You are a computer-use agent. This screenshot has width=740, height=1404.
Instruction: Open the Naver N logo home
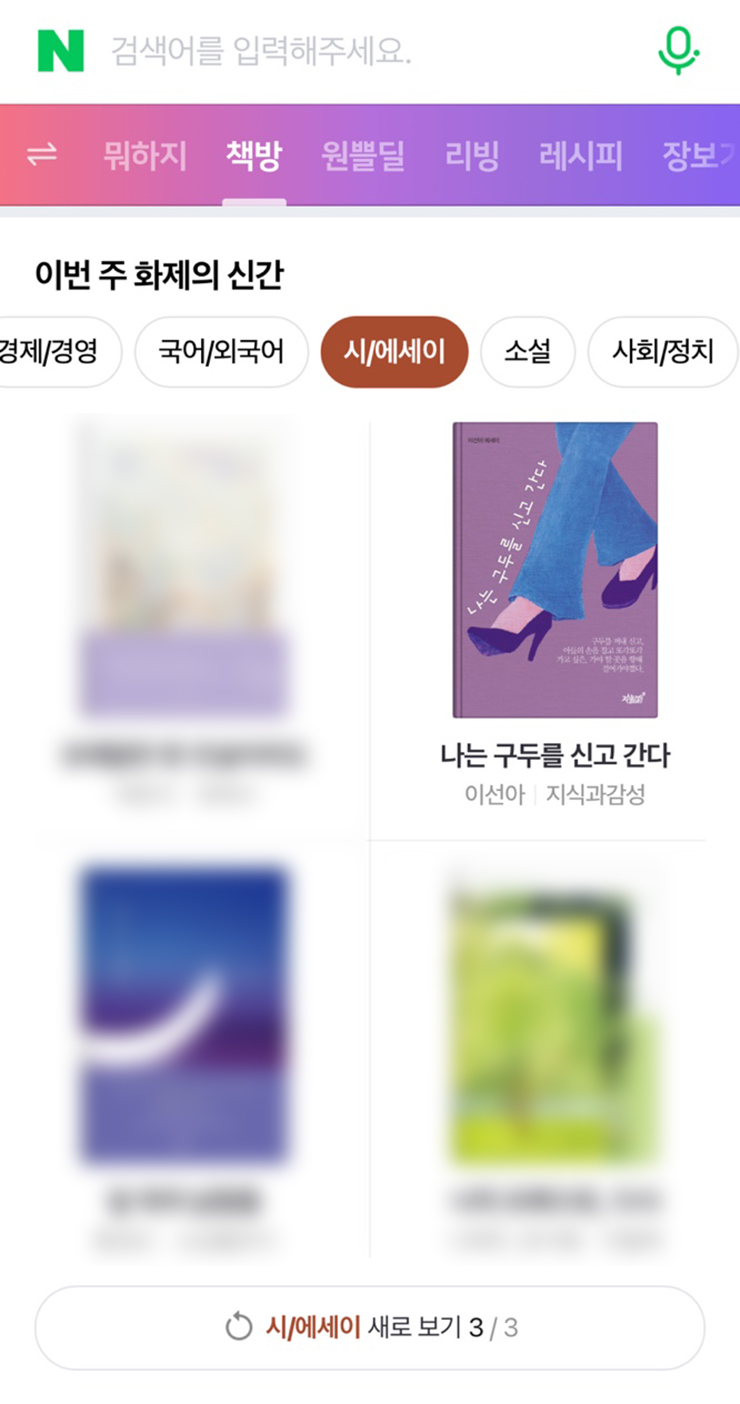coord(60,50)
